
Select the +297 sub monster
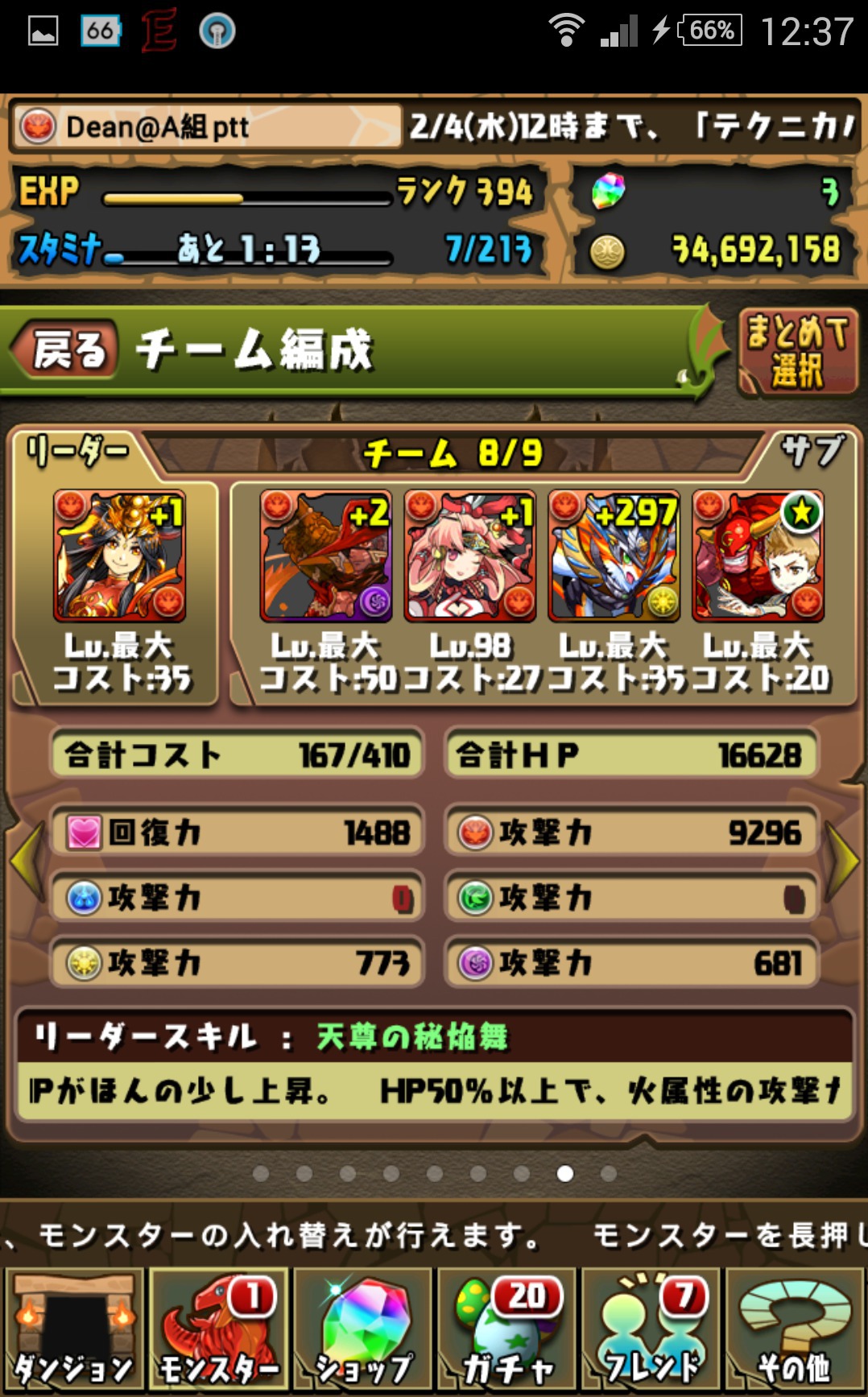pos(614,556)
